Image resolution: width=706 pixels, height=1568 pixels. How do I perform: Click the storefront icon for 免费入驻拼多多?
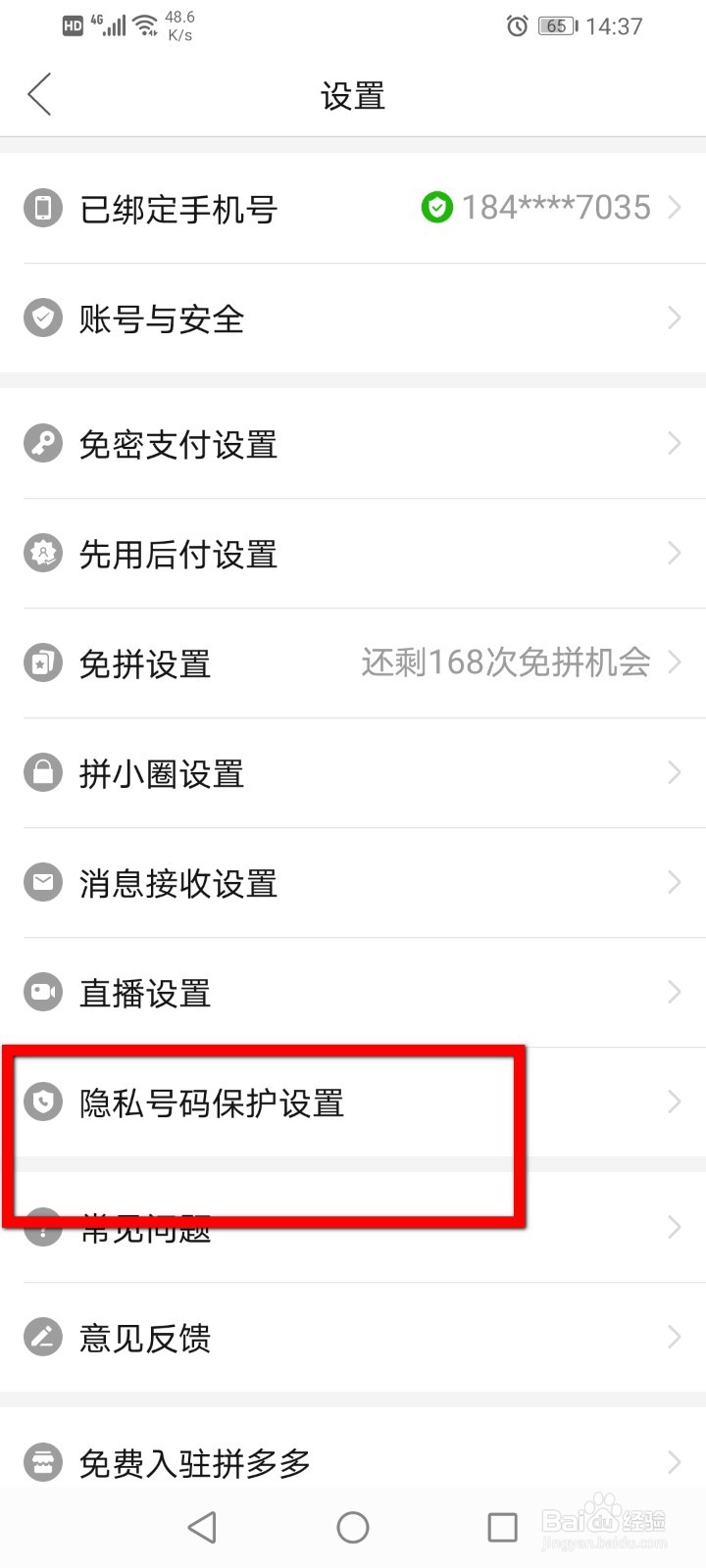coord(42,1460)
